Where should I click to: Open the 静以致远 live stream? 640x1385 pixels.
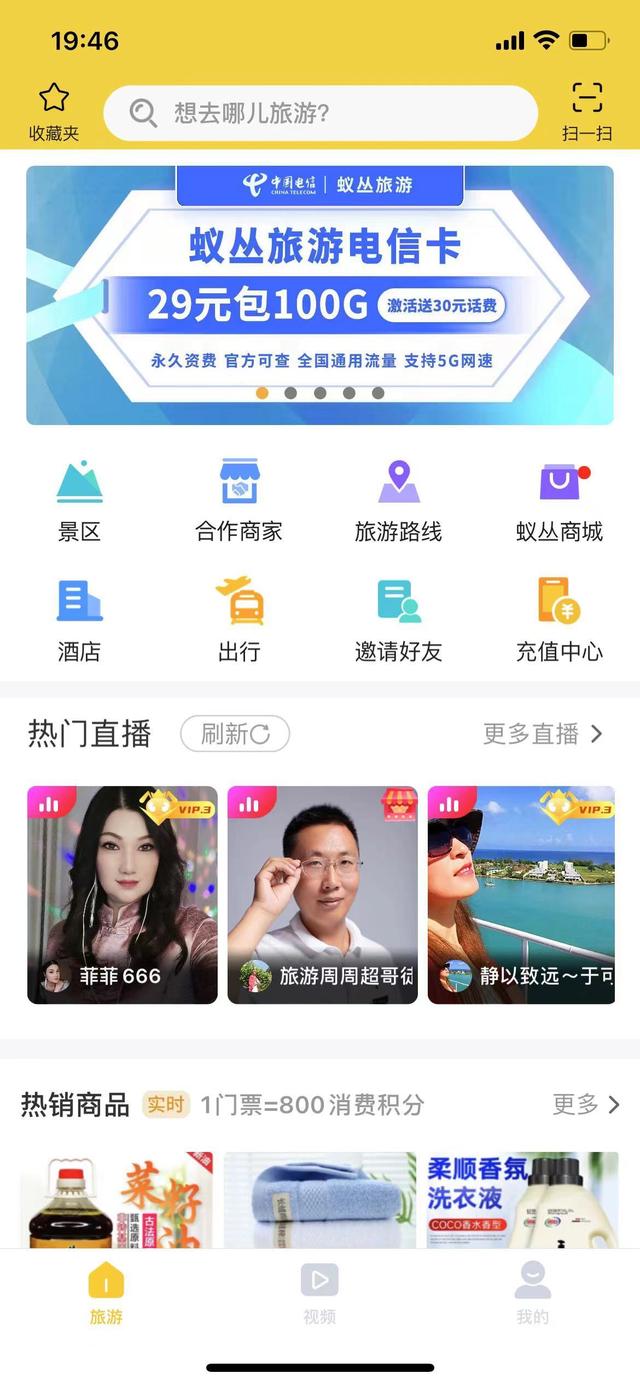pyautogui.click(x=521, y=894)
